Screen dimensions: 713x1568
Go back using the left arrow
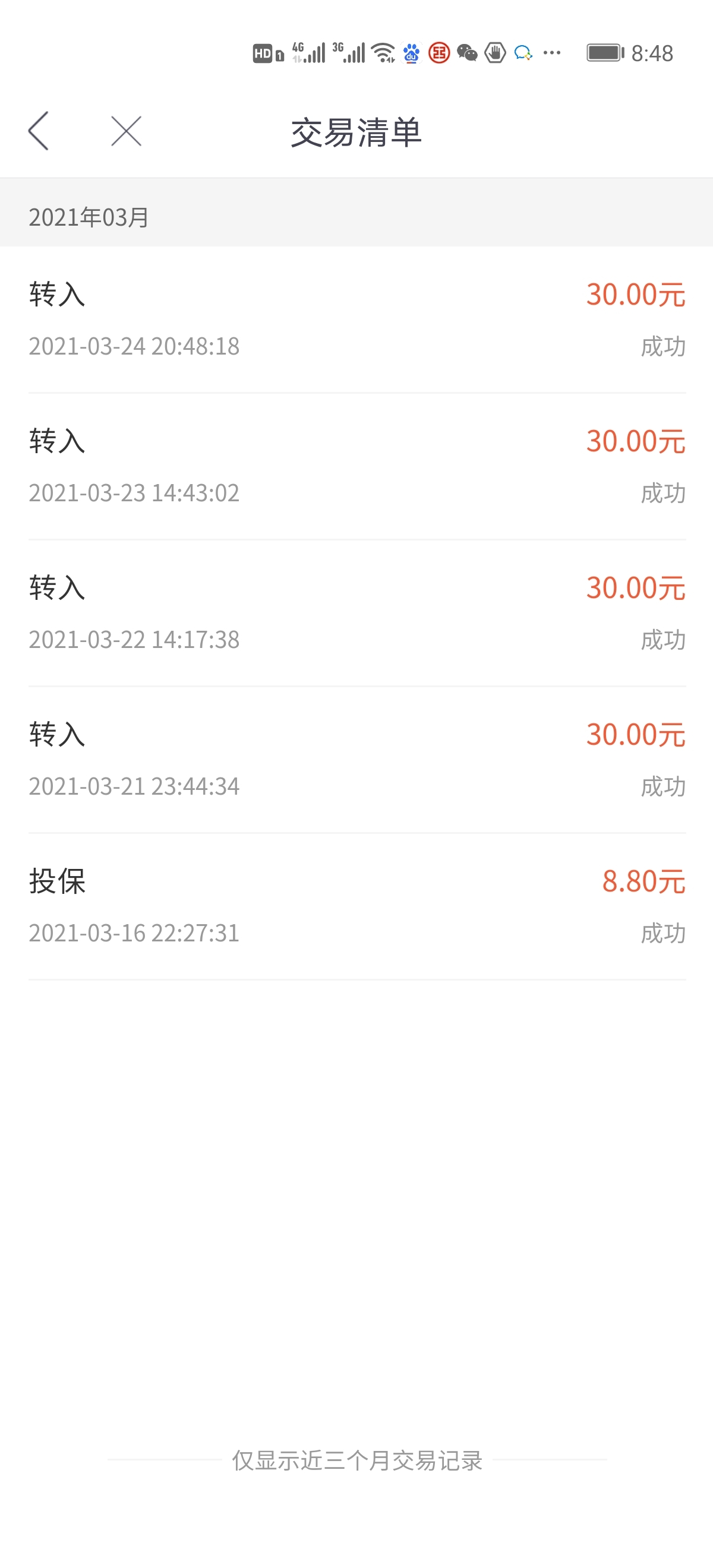tap(39, 131)
